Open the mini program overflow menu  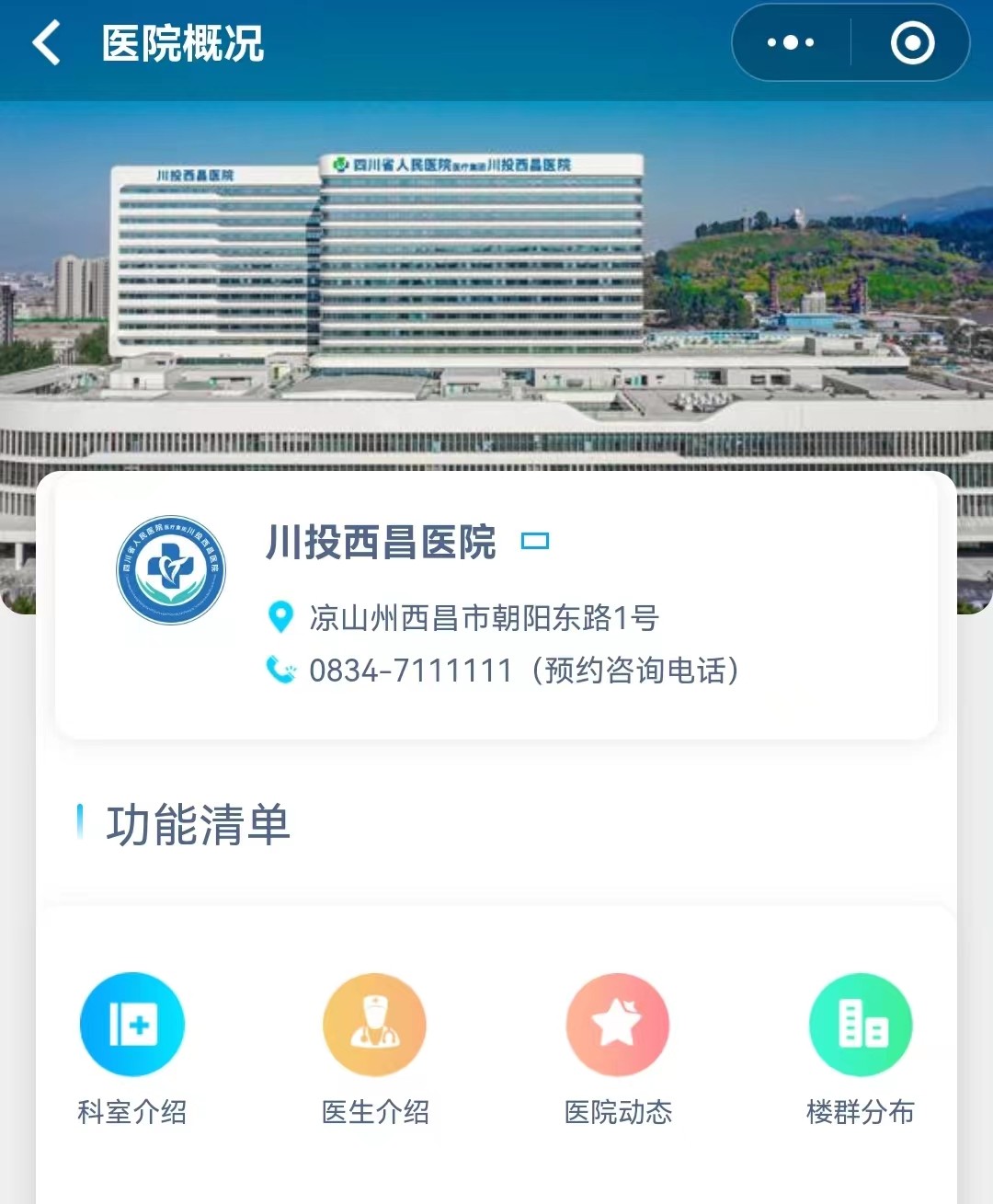tap(791, 43)
